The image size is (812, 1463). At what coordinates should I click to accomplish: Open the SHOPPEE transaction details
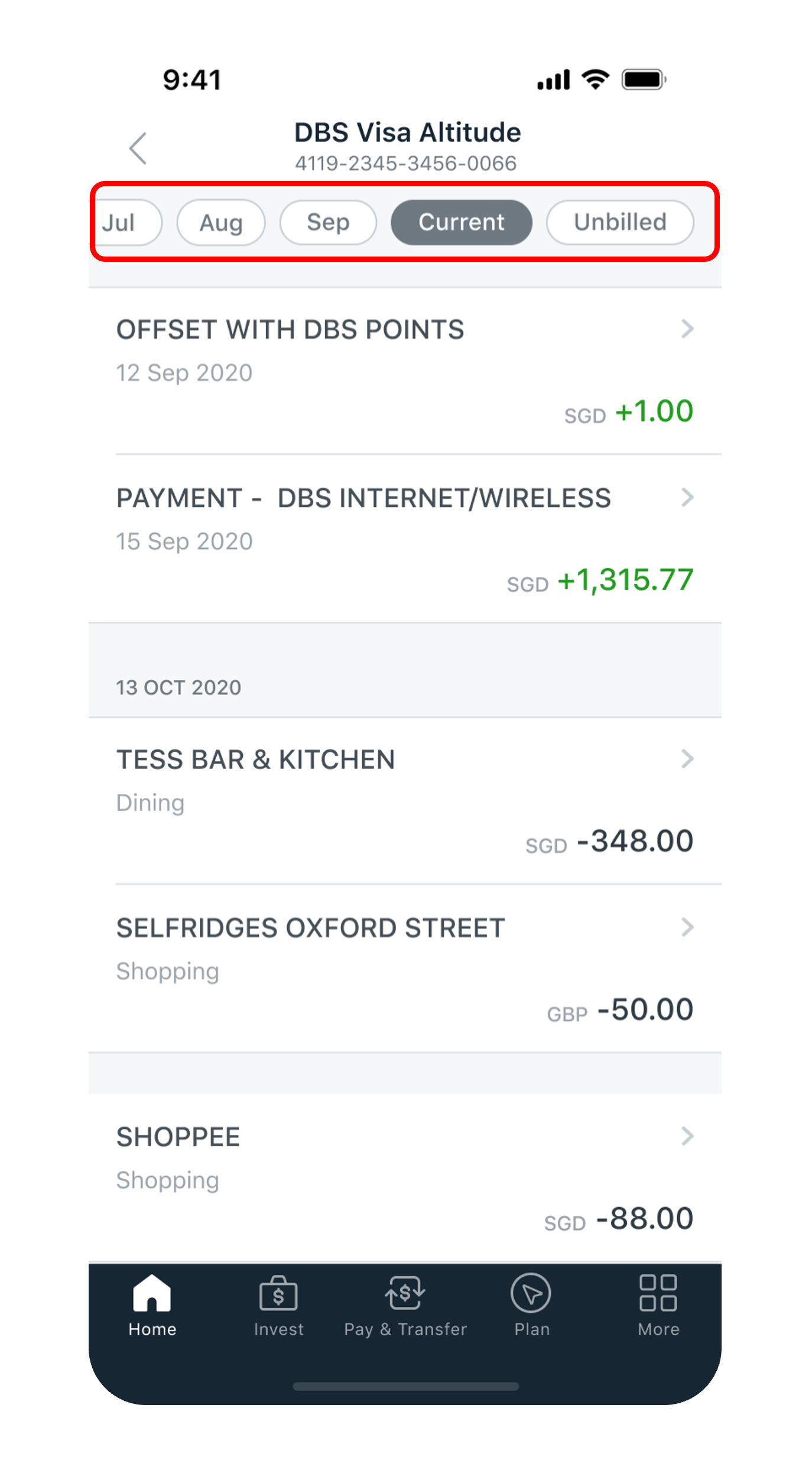[x=405, y=1177]
